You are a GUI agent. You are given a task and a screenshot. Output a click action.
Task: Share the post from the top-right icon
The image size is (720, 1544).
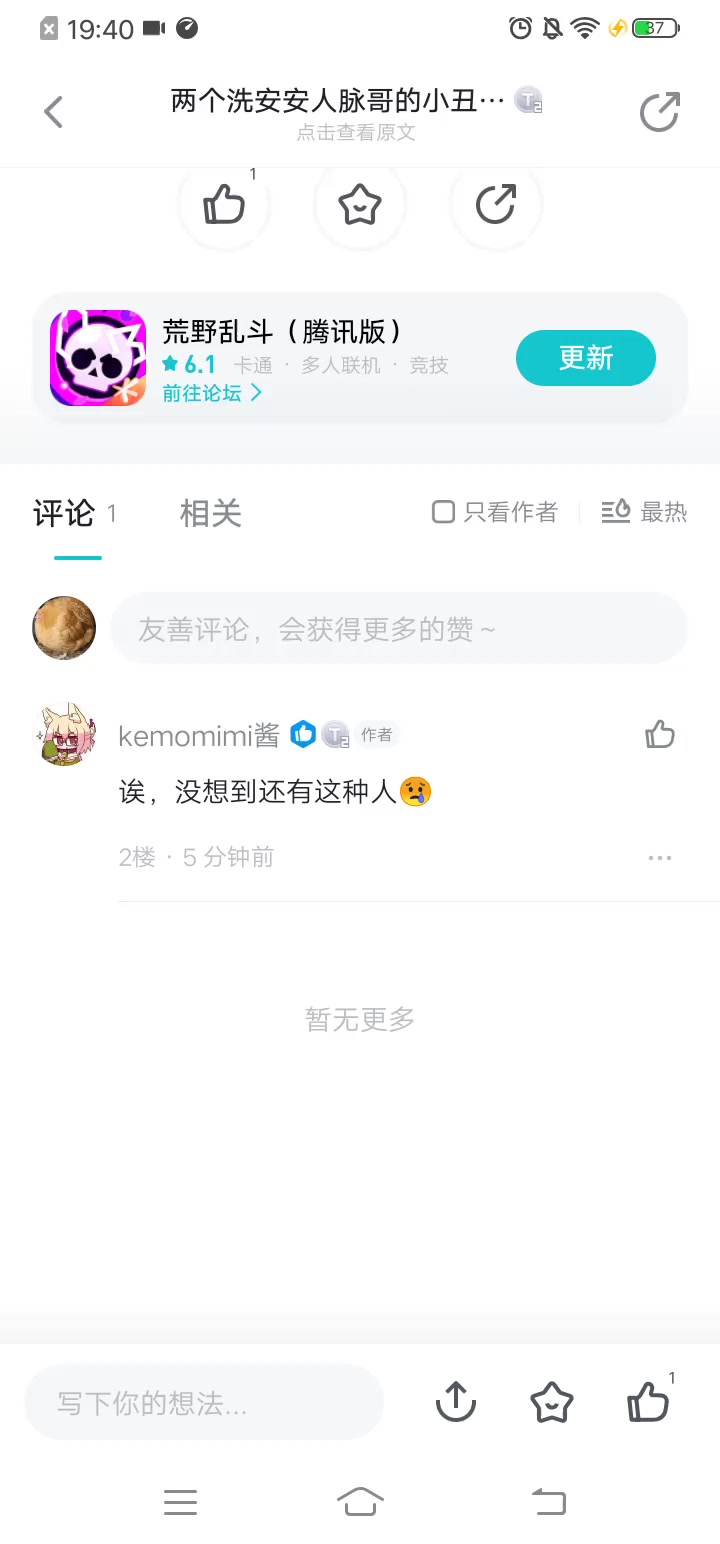click(659, 112)
